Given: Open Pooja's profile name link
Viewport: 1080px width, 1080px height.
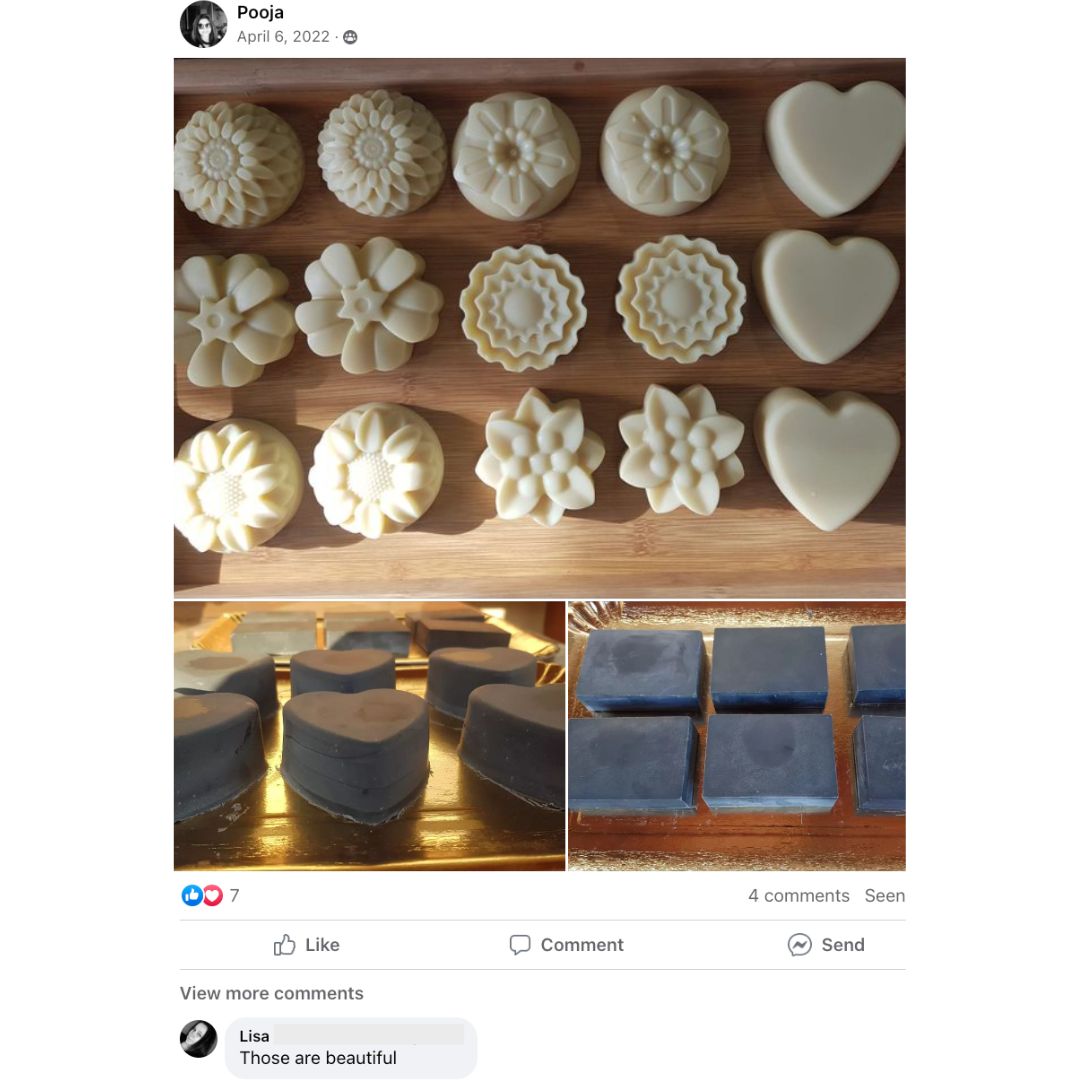Looking at the screenshot, I should [x=260, y=13].
